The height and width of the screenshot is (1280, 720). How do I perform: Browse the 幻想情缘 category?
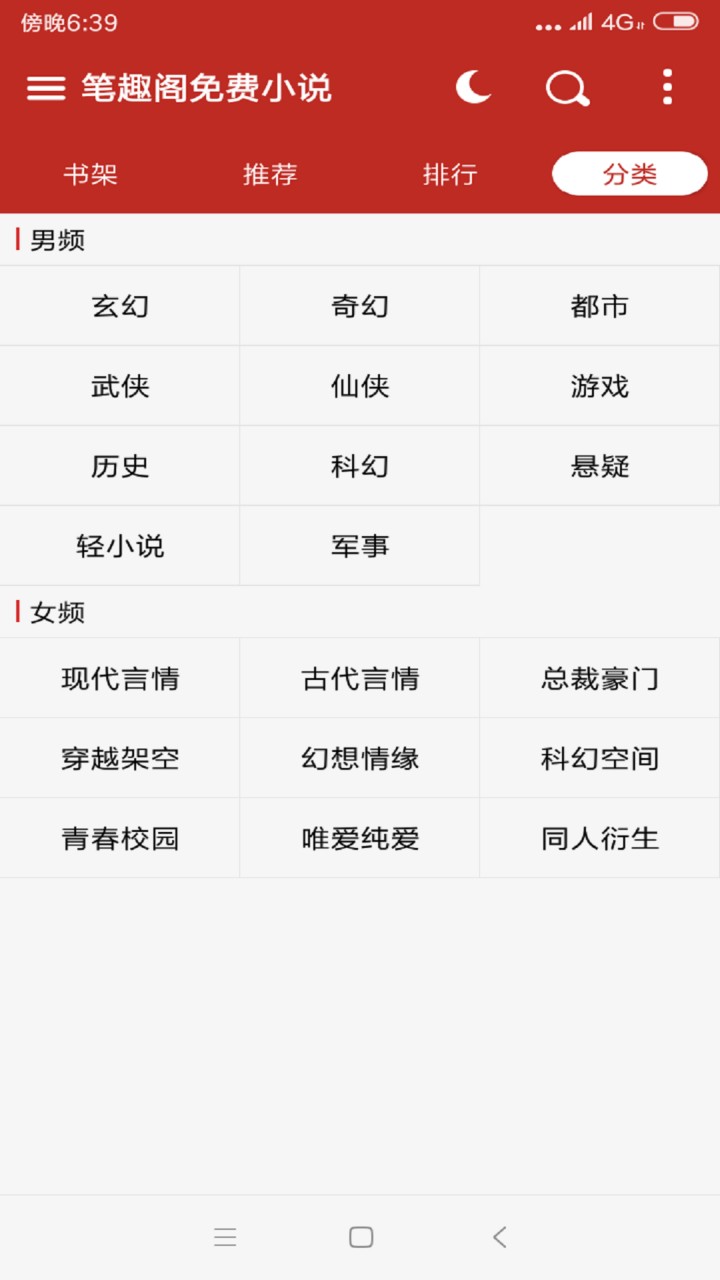[x=360, y=758]
